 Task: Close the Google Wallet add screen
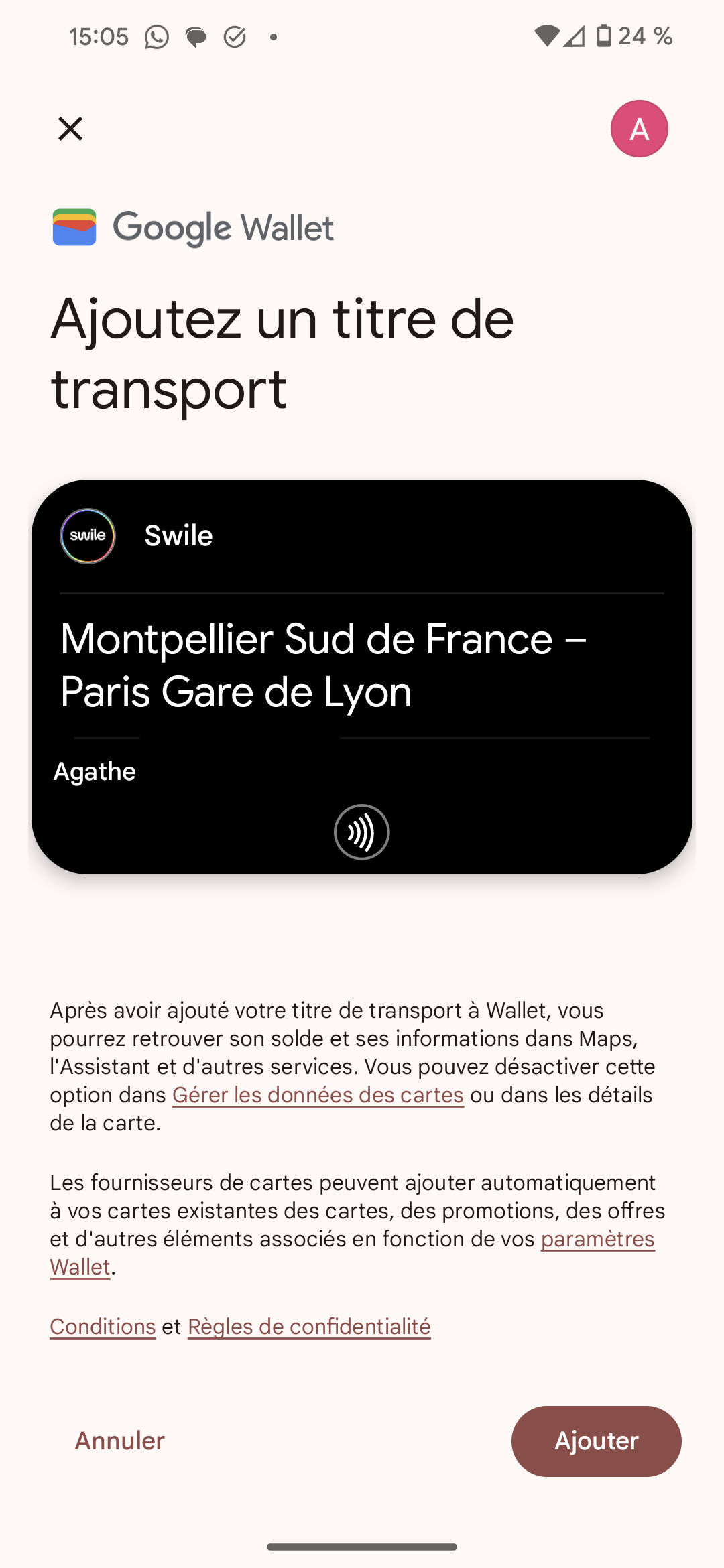[70, 129]
